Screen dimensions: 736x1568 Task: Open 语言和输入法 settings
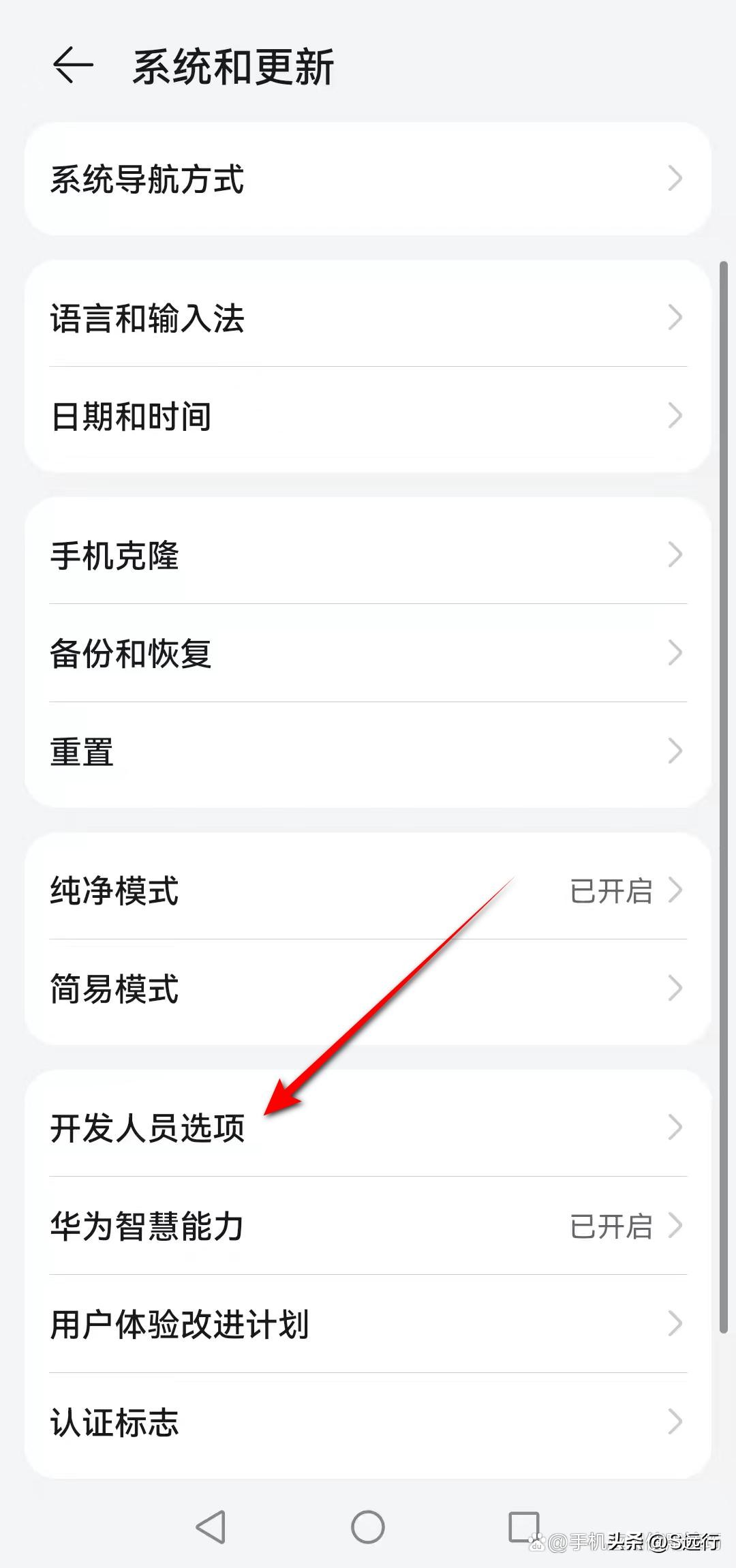click(x=148, y=317)
